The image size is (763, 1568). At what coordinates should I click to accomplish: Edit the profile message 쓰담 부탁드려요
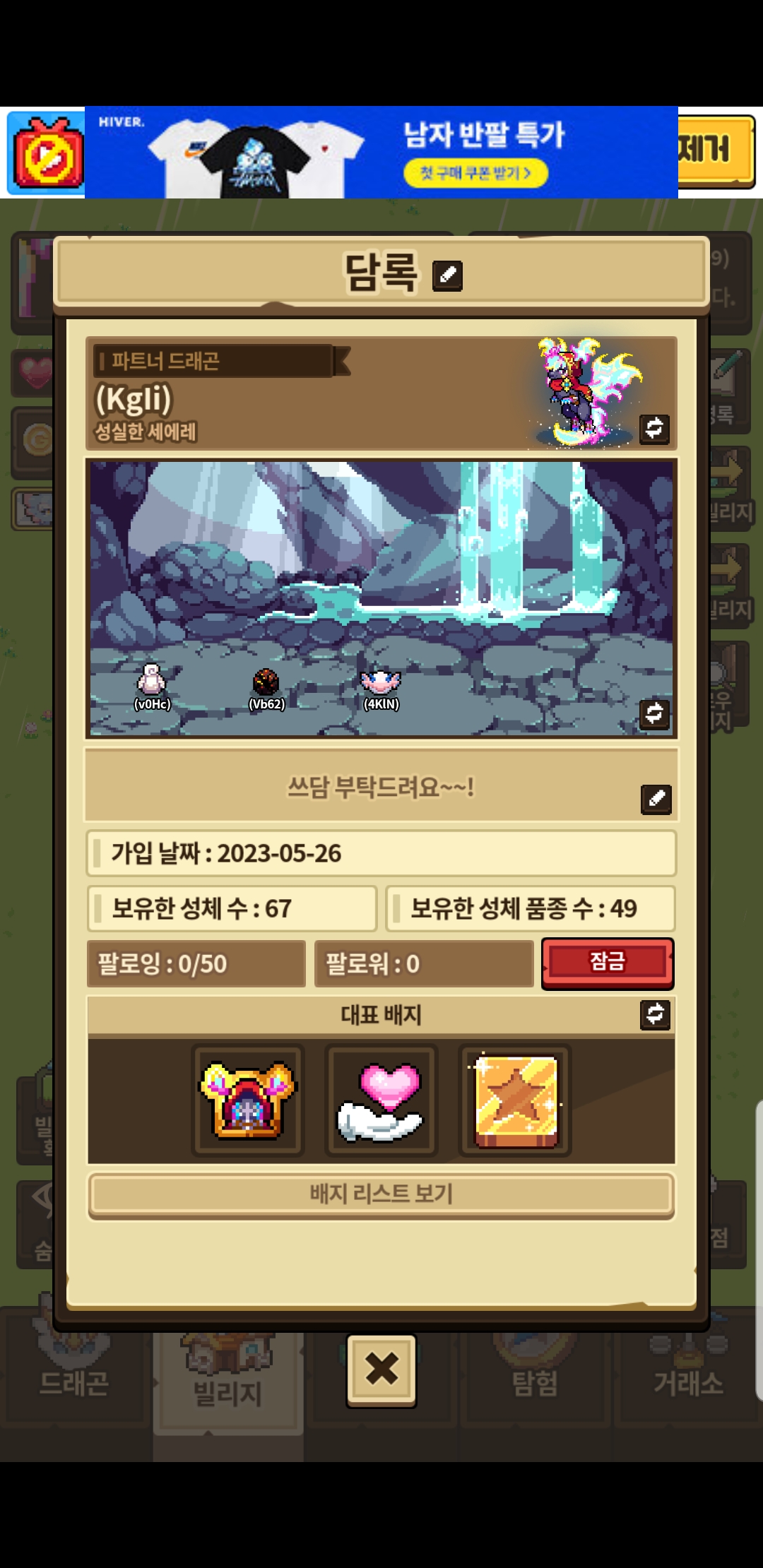click(x=656, y=799)
